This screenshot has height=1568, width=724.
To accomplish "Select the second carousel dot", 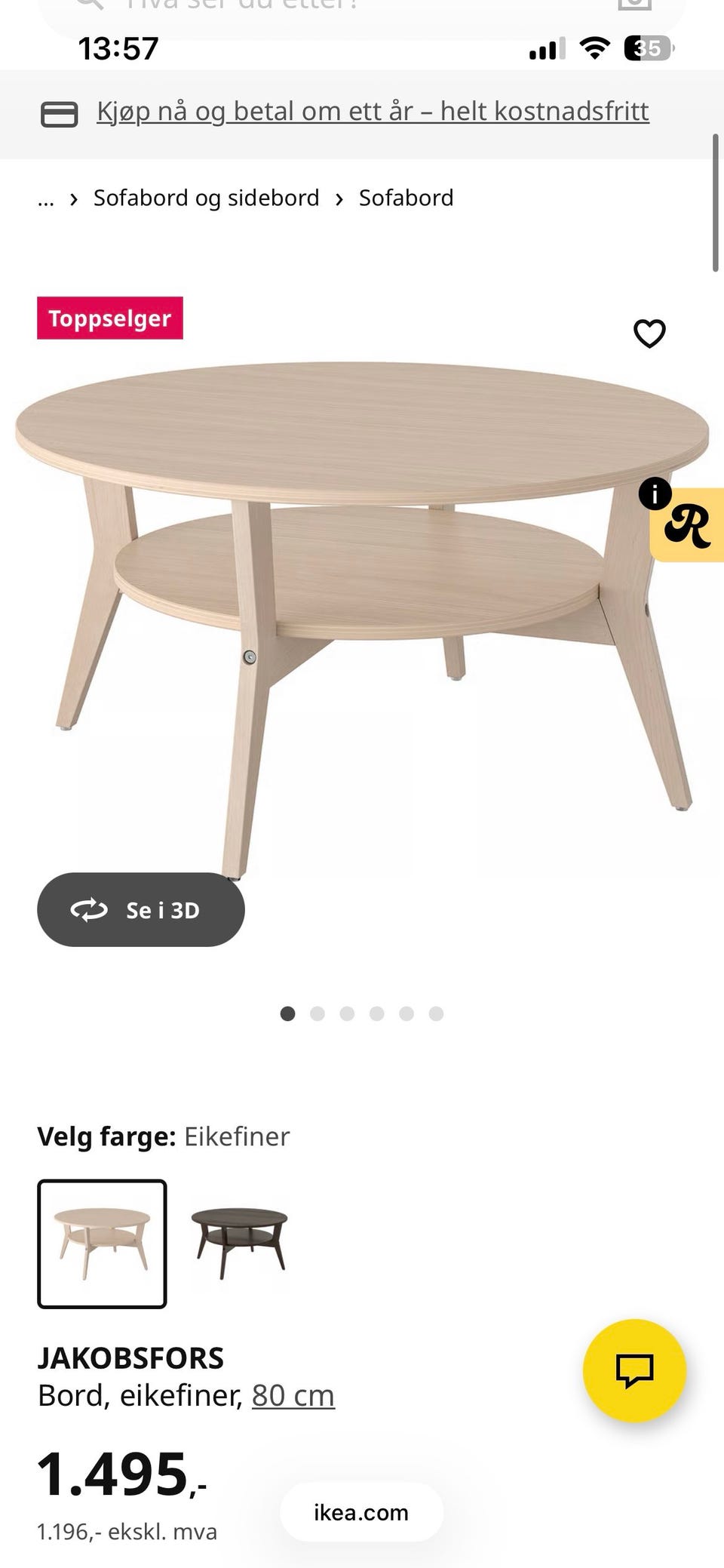I will point(318,1014).
